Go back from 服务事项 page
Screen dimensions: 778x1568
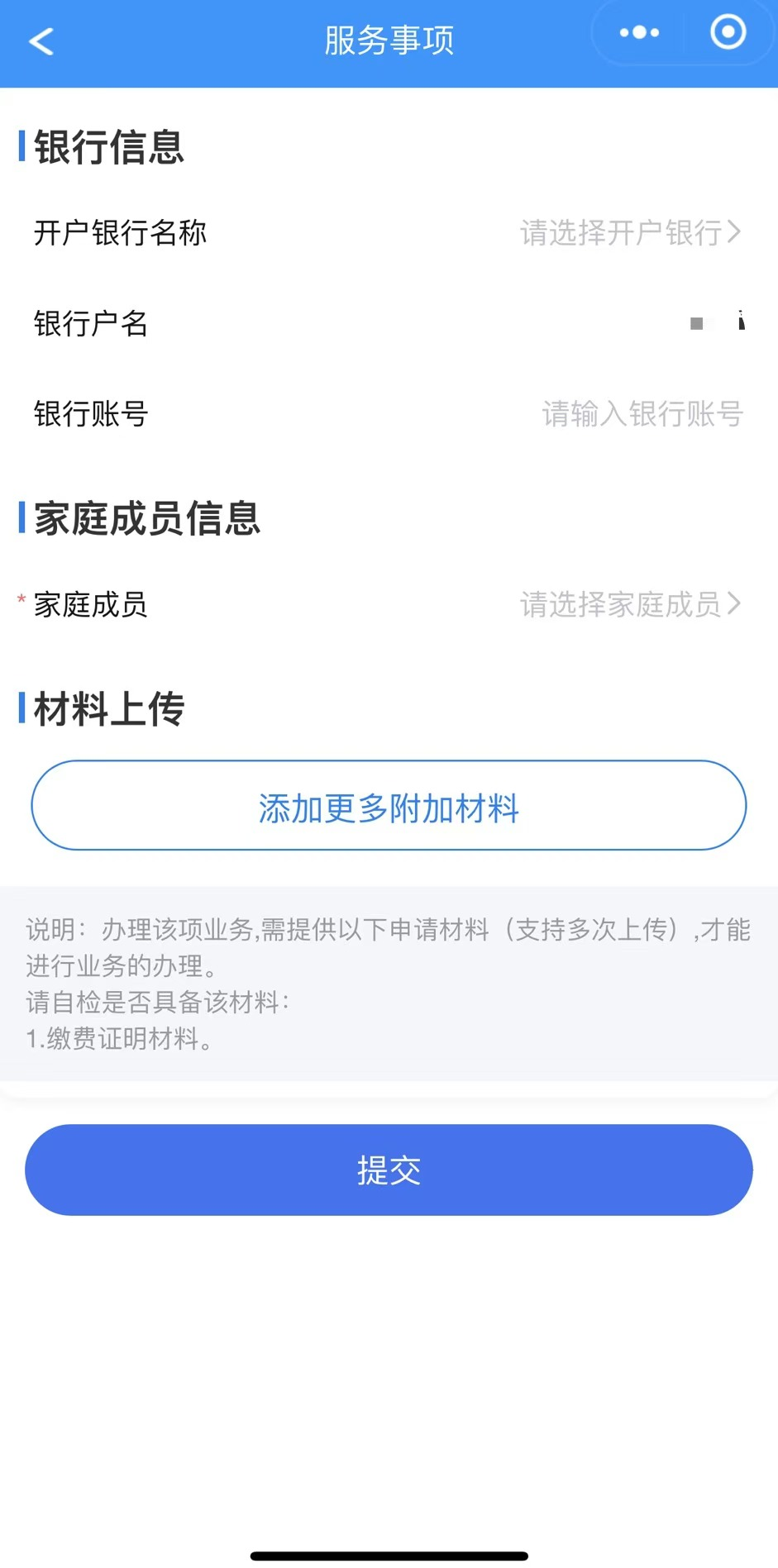pos(41,41)
